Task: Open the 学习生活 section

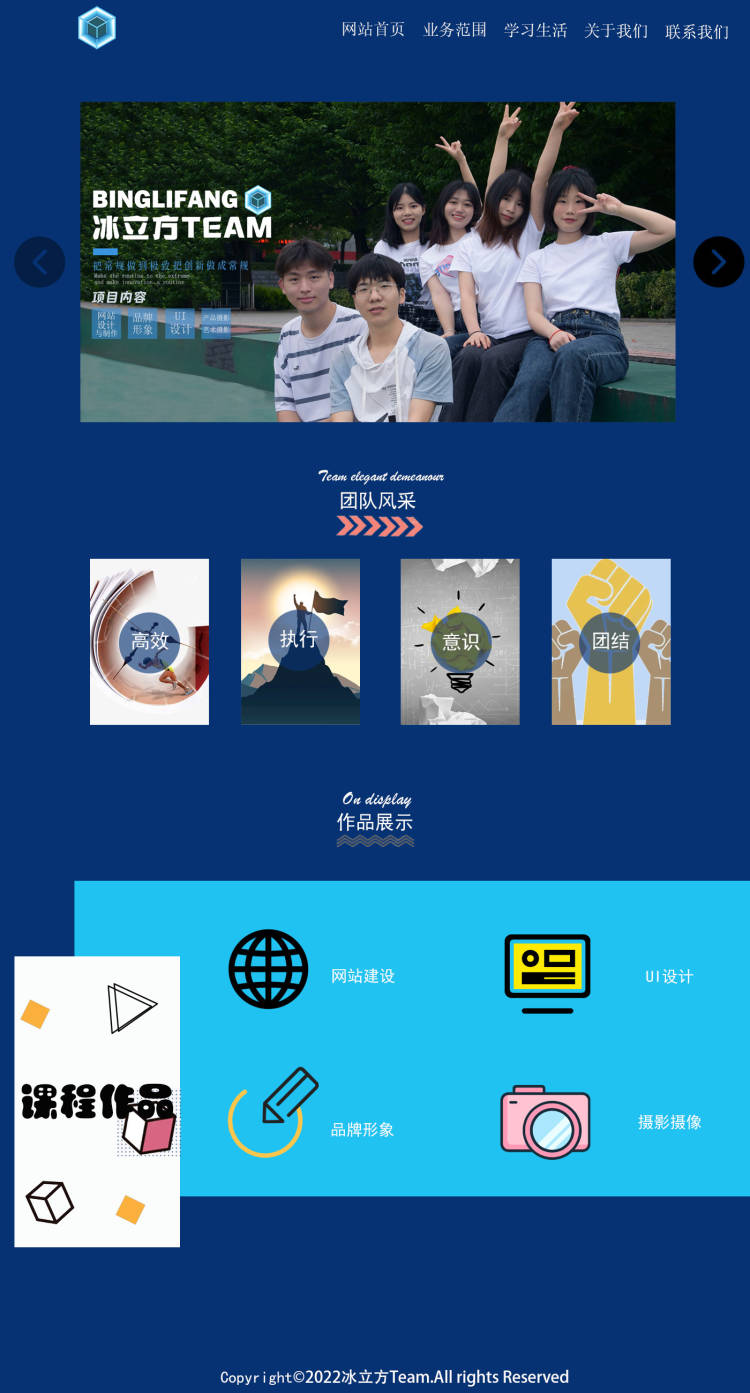Action: point(535,30)
